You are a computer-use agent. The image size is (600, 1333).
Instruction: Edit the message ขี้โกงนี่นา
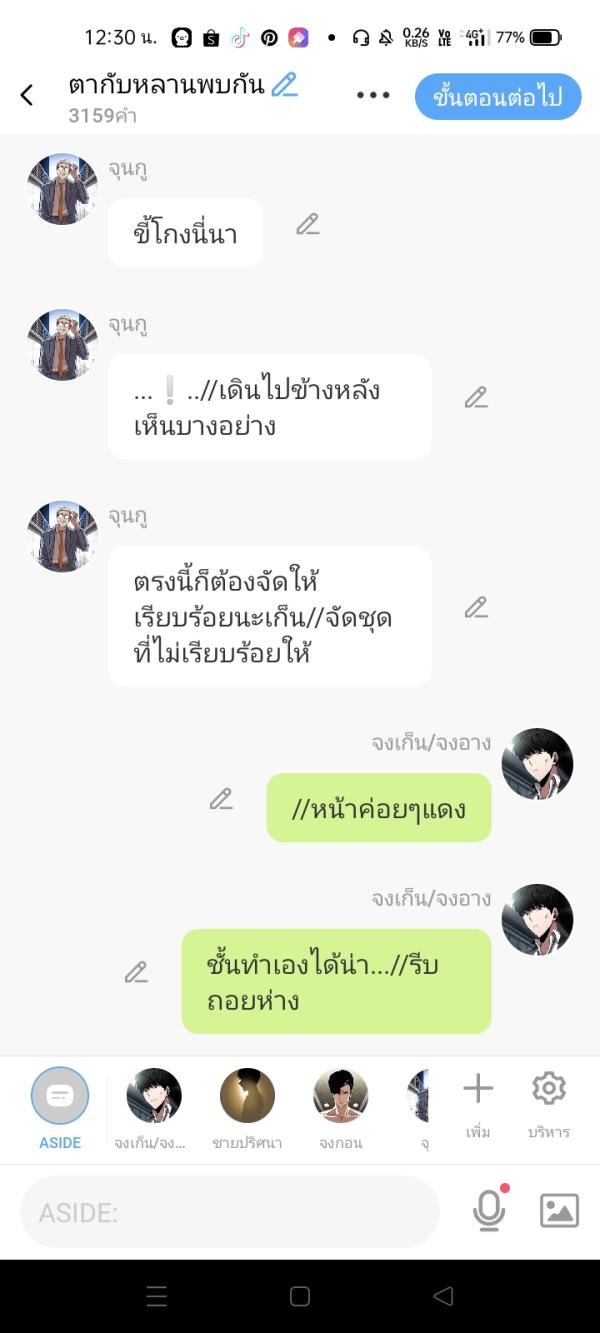click(x=307, y=225)
